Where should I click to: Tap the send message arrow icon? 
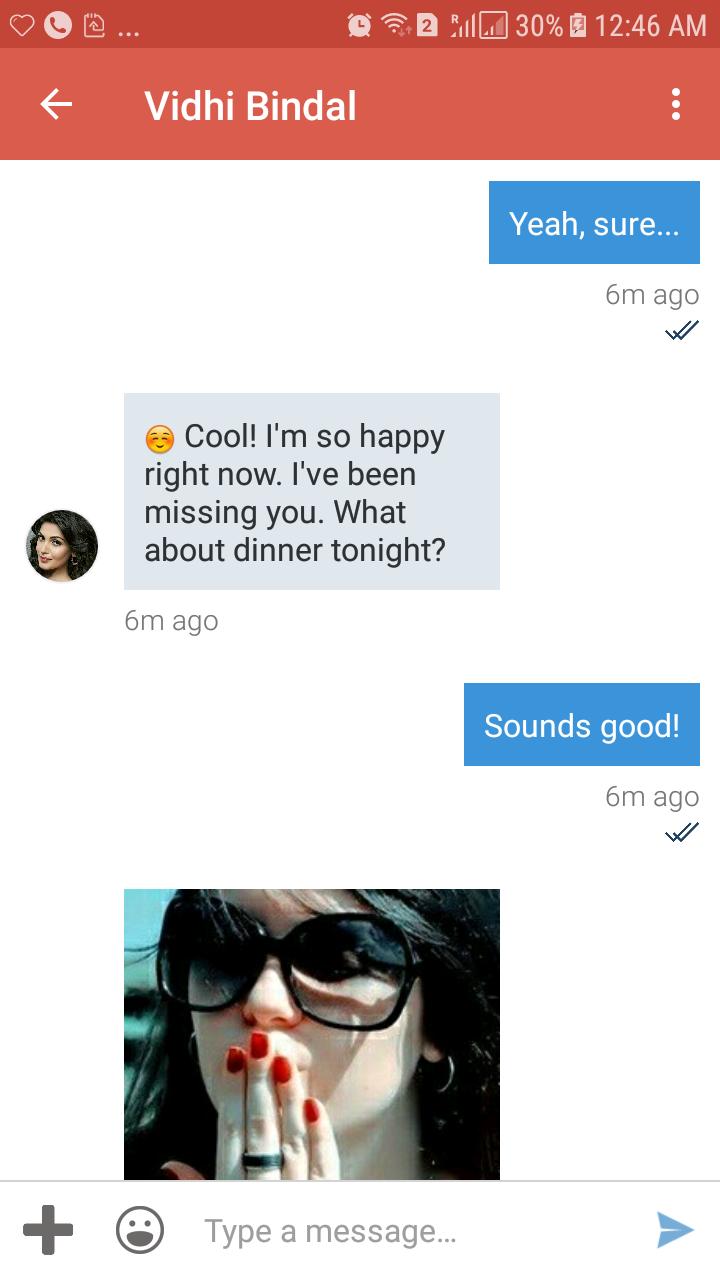click(x=675, y=1229)
